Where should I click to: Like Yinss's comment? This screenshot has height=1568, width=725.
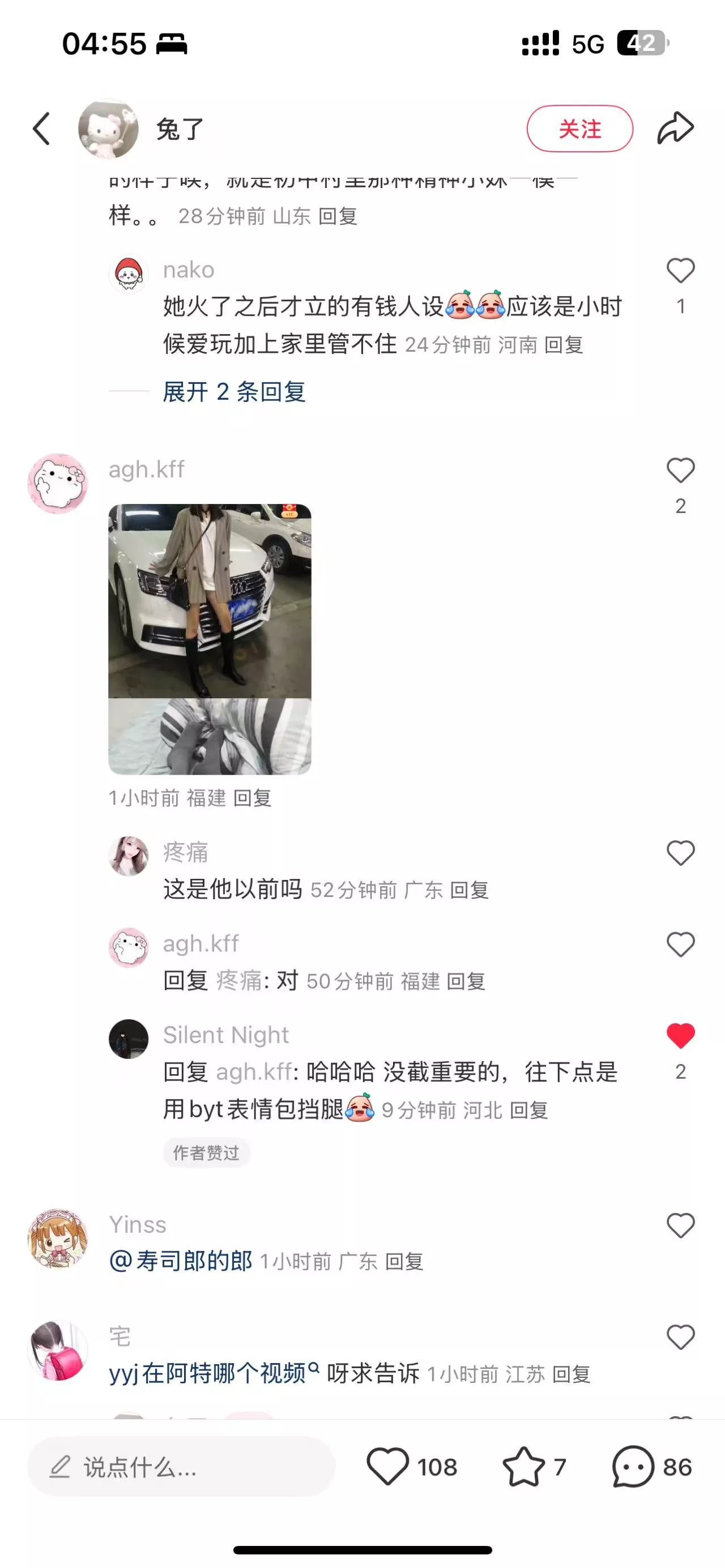pos(680,1226)
